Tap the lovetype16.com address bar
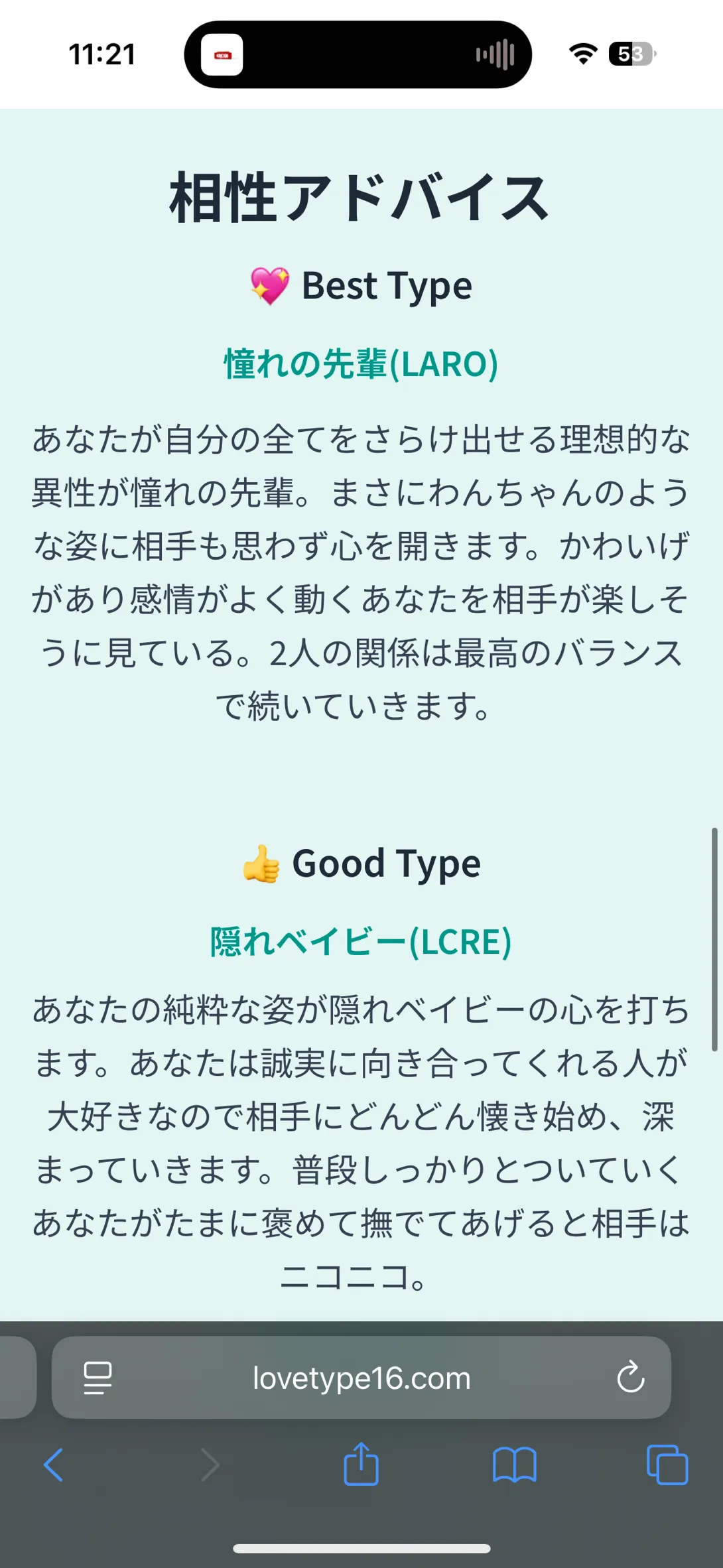Screen dimensions: 723x1568 pos(361,1378)
